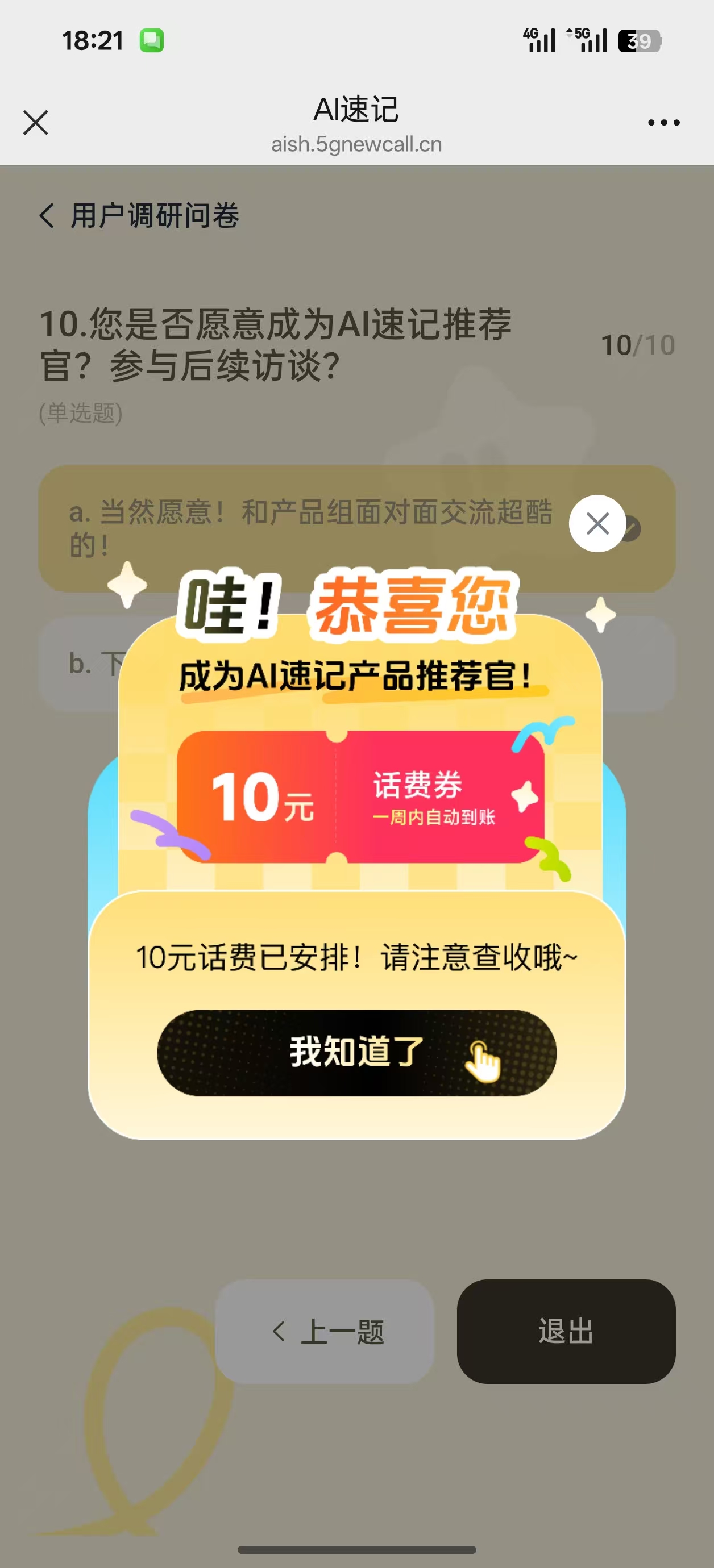This screenshot has width=714, height=1568.
Task: Close the AI速记 webview with X
Action: point(35,122)
